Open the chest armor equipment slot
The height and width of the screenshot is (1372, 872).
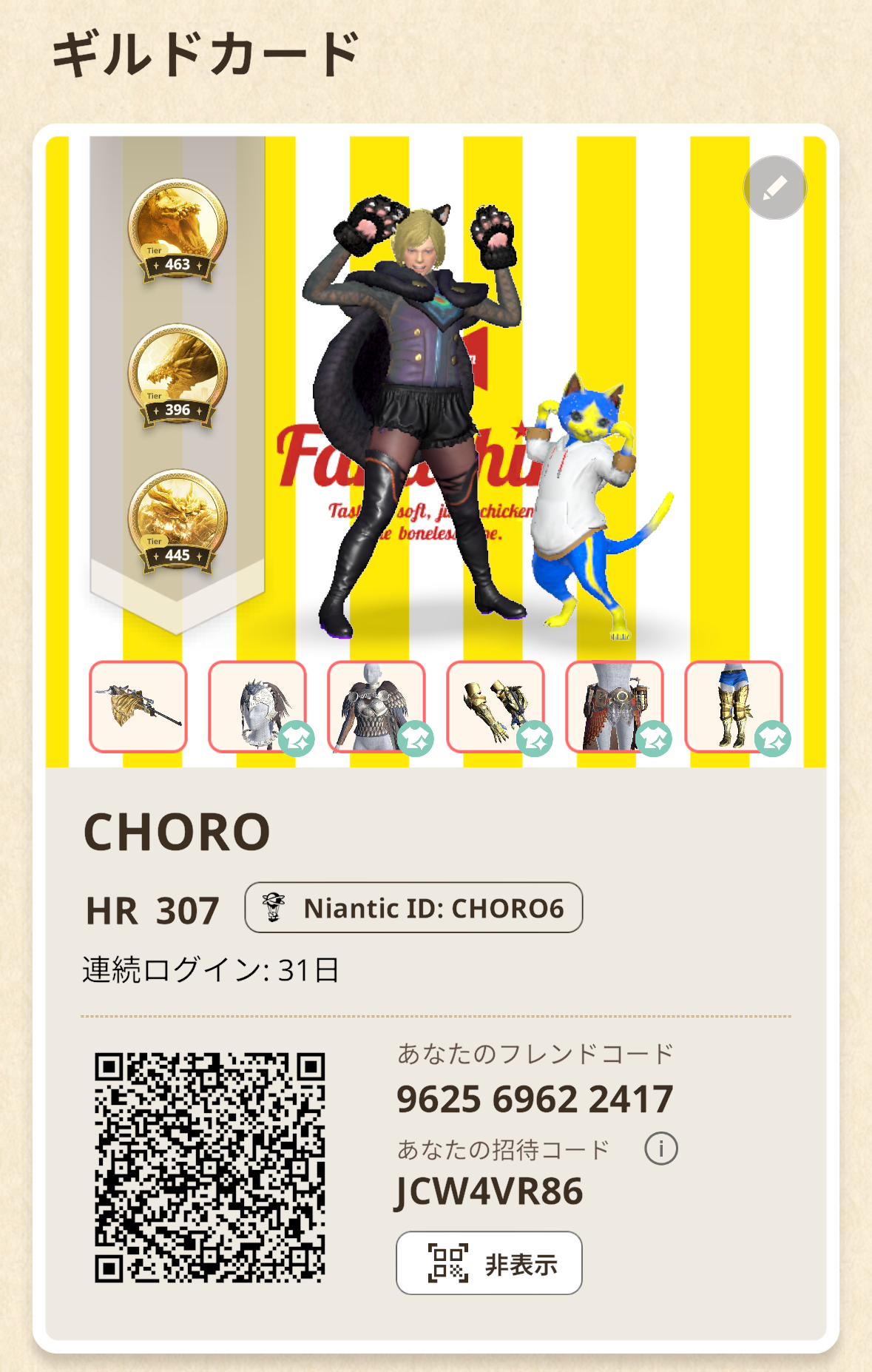tap(376, 707)
